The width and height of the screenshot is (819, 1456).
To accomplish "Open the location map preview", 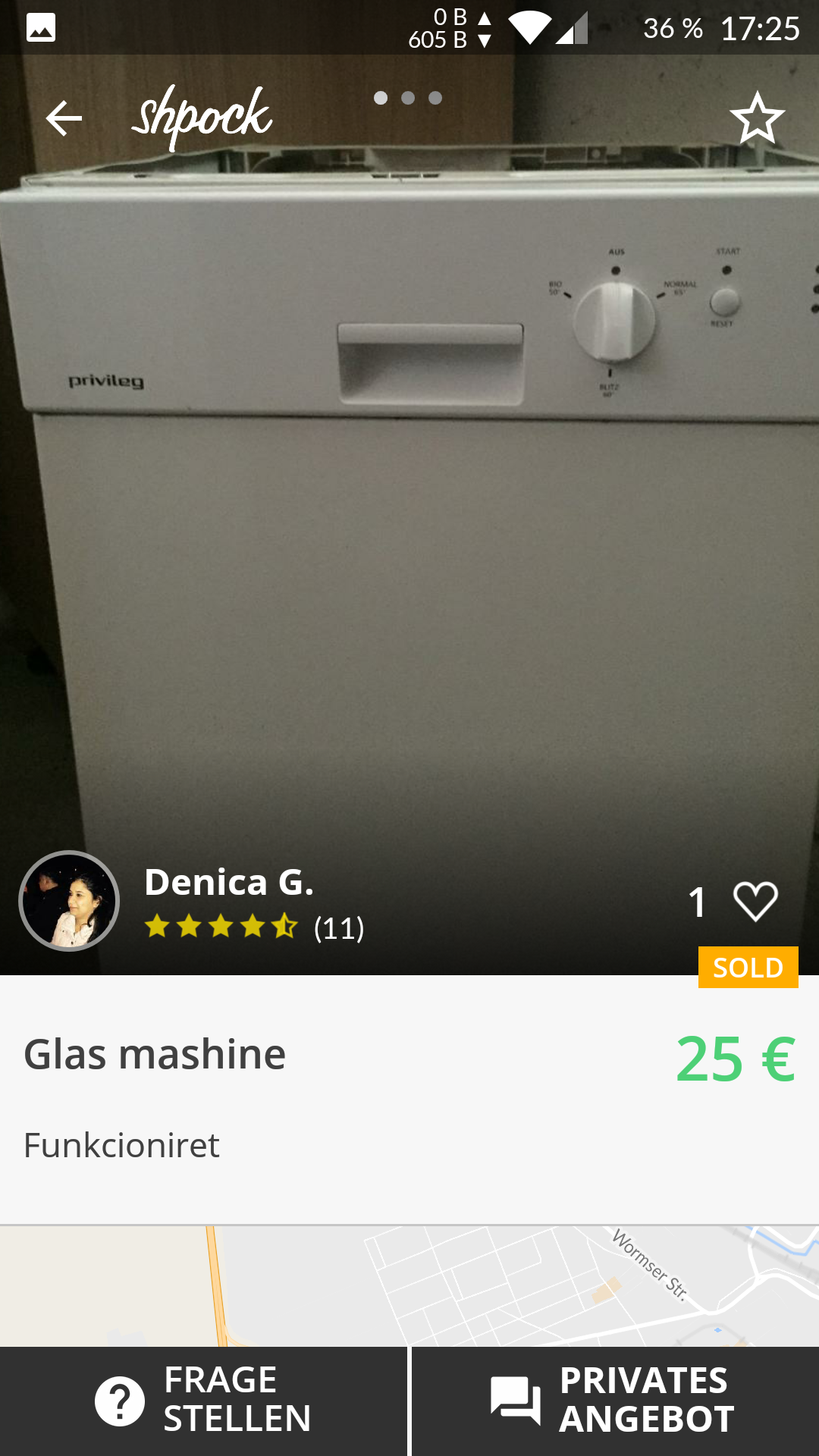I will coord(409,1286).
